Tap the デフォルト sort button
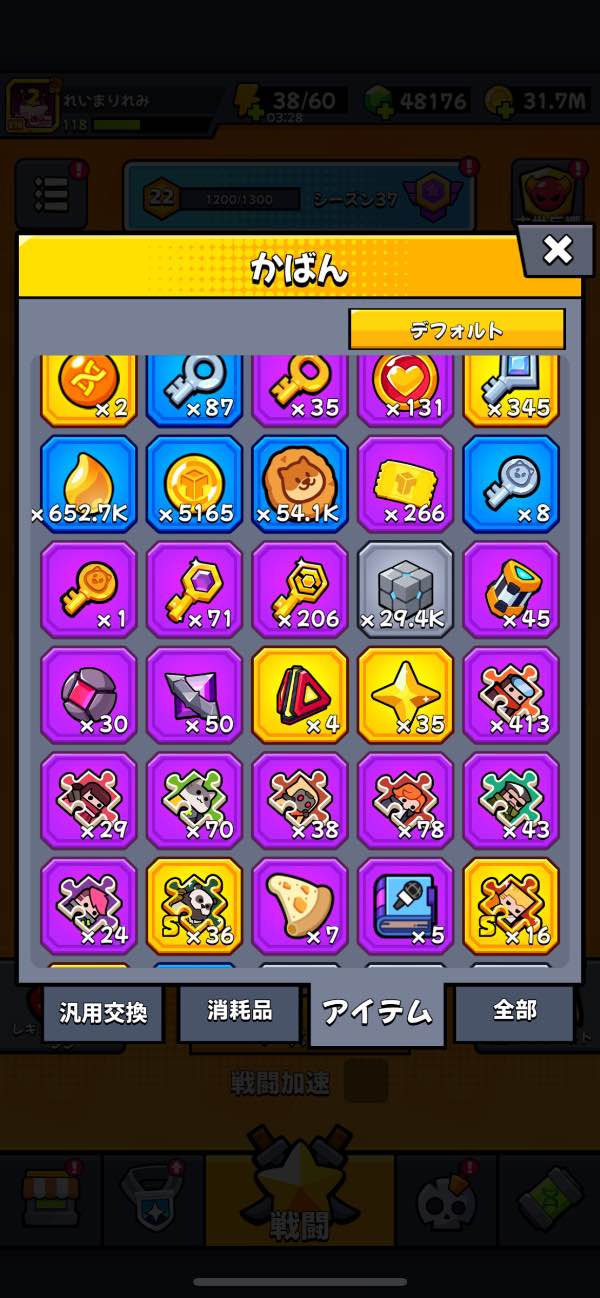 point(456,329)
